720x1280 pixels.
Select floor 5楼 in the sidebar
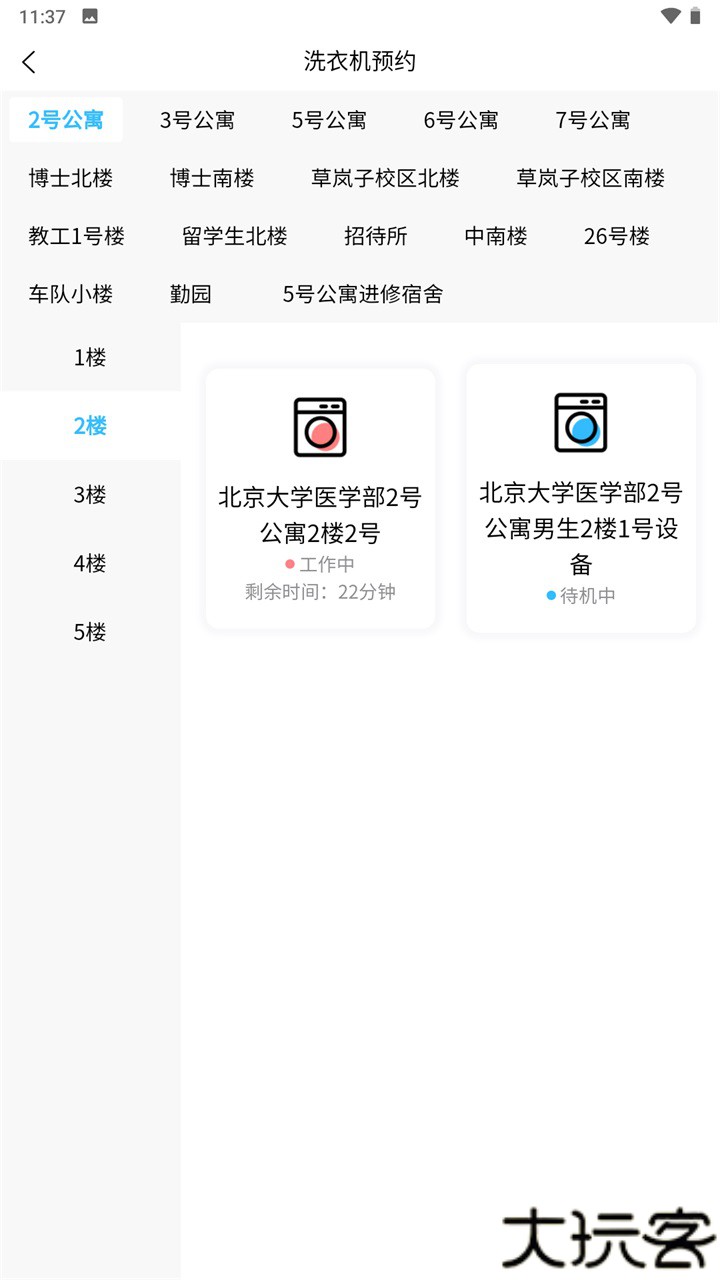coord(90,631)
